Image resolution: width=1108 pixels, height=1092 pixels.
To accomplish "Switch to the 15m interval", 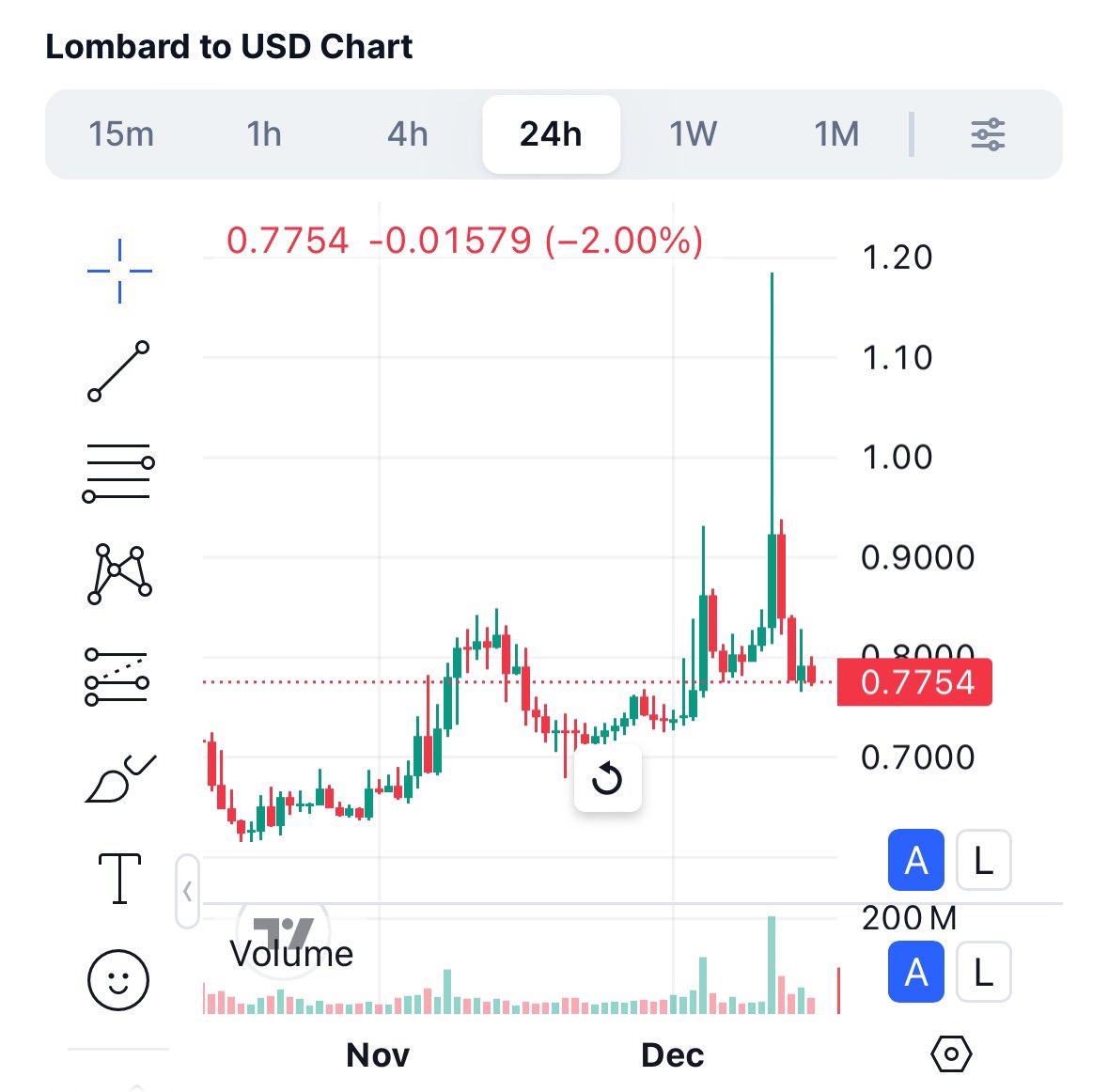I will pyautogui.click(x=121, y=134).
